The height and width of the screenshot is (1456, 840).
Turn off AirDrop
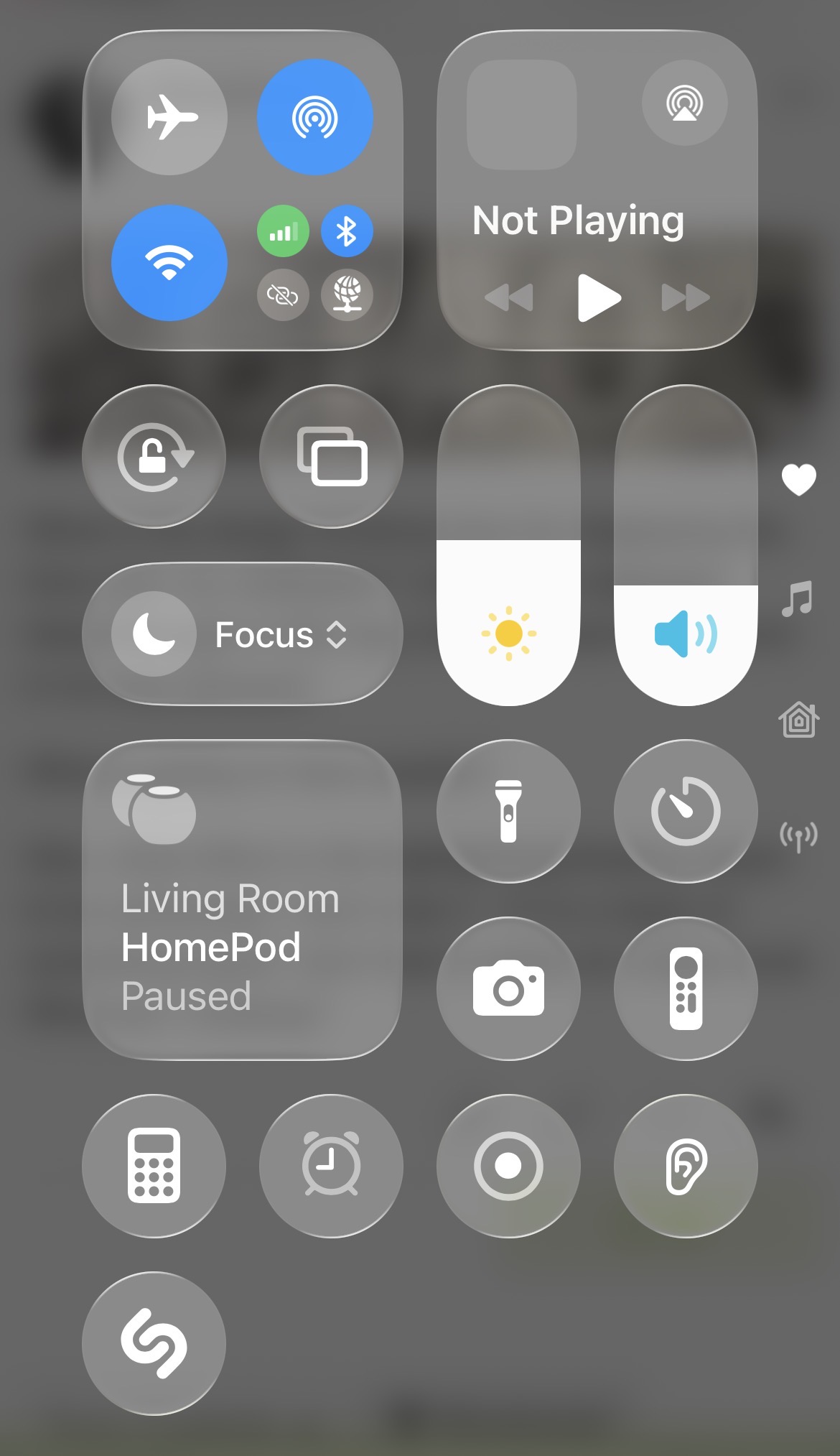click(314, 117)
